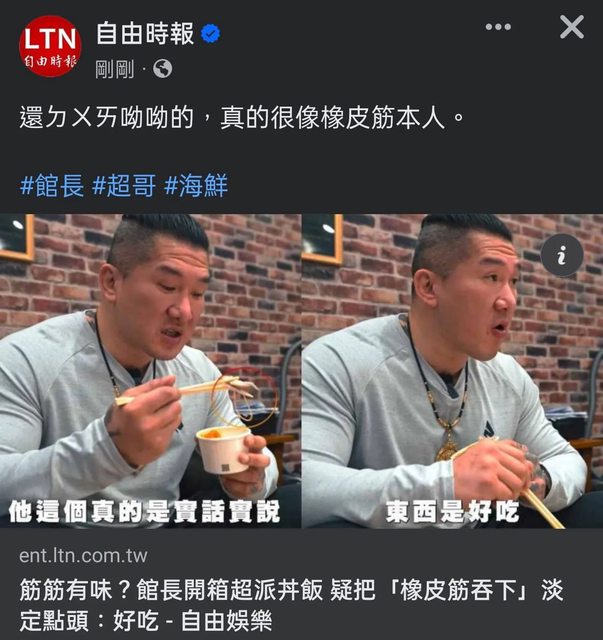Screen dimensions: 603x640
Task: Show link info via the i icon
Action: point(561,256)
